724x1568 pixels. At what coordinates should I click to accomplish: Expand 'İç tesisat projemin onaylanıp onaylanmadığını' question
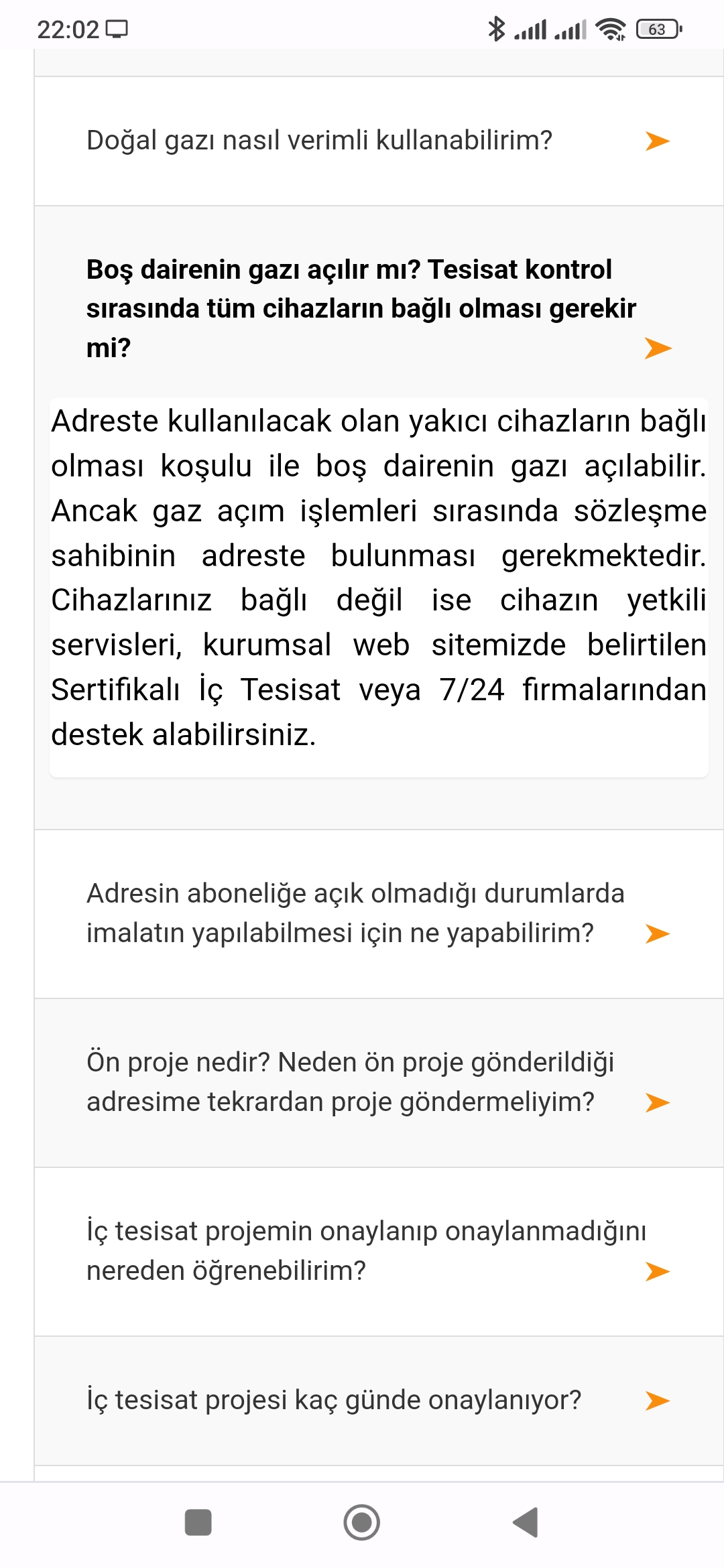[379, 1251]
